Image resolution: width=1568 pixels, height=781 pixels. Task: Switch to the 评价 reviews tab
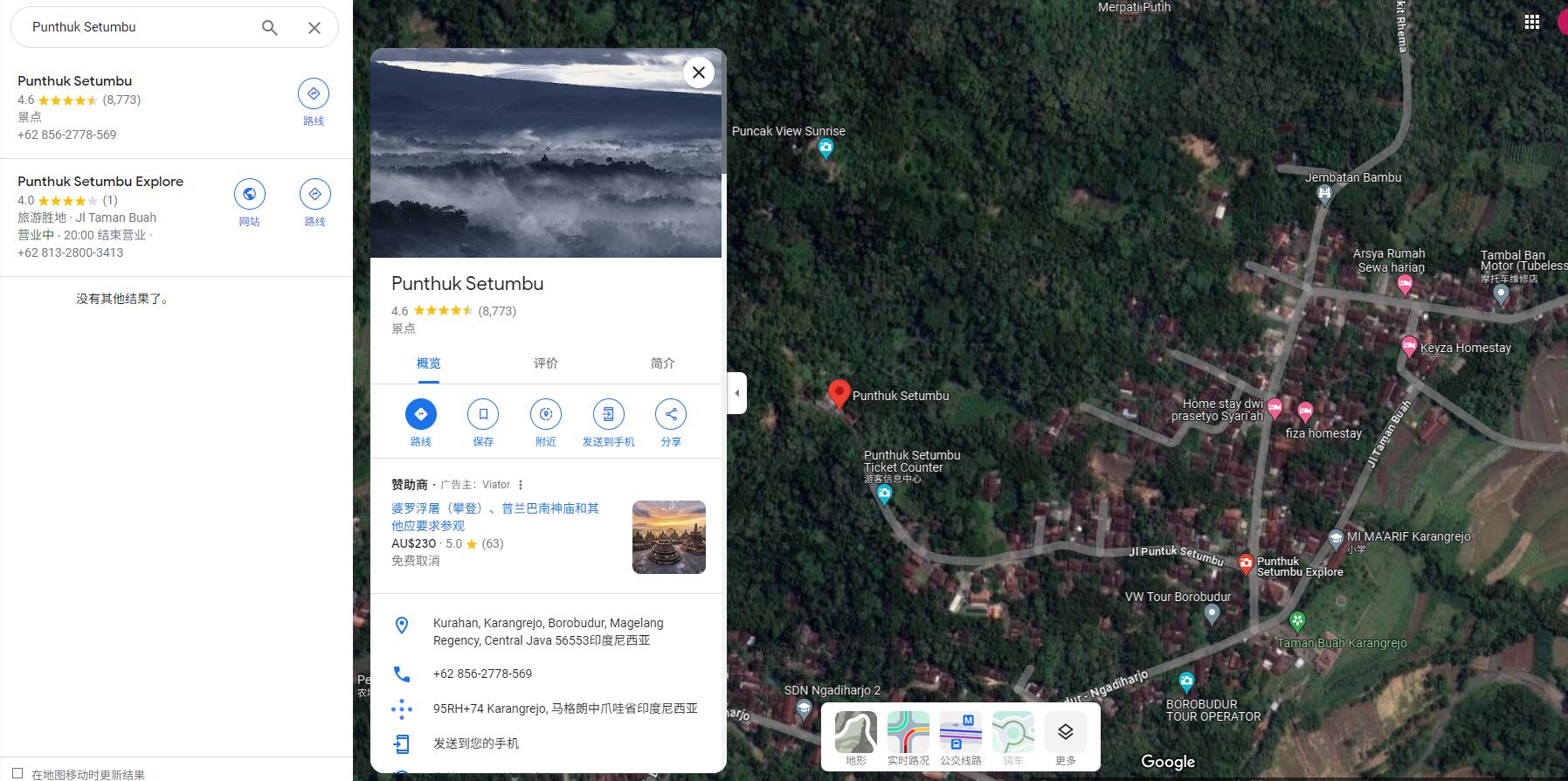pyautogui.click(x=546, y=363)
